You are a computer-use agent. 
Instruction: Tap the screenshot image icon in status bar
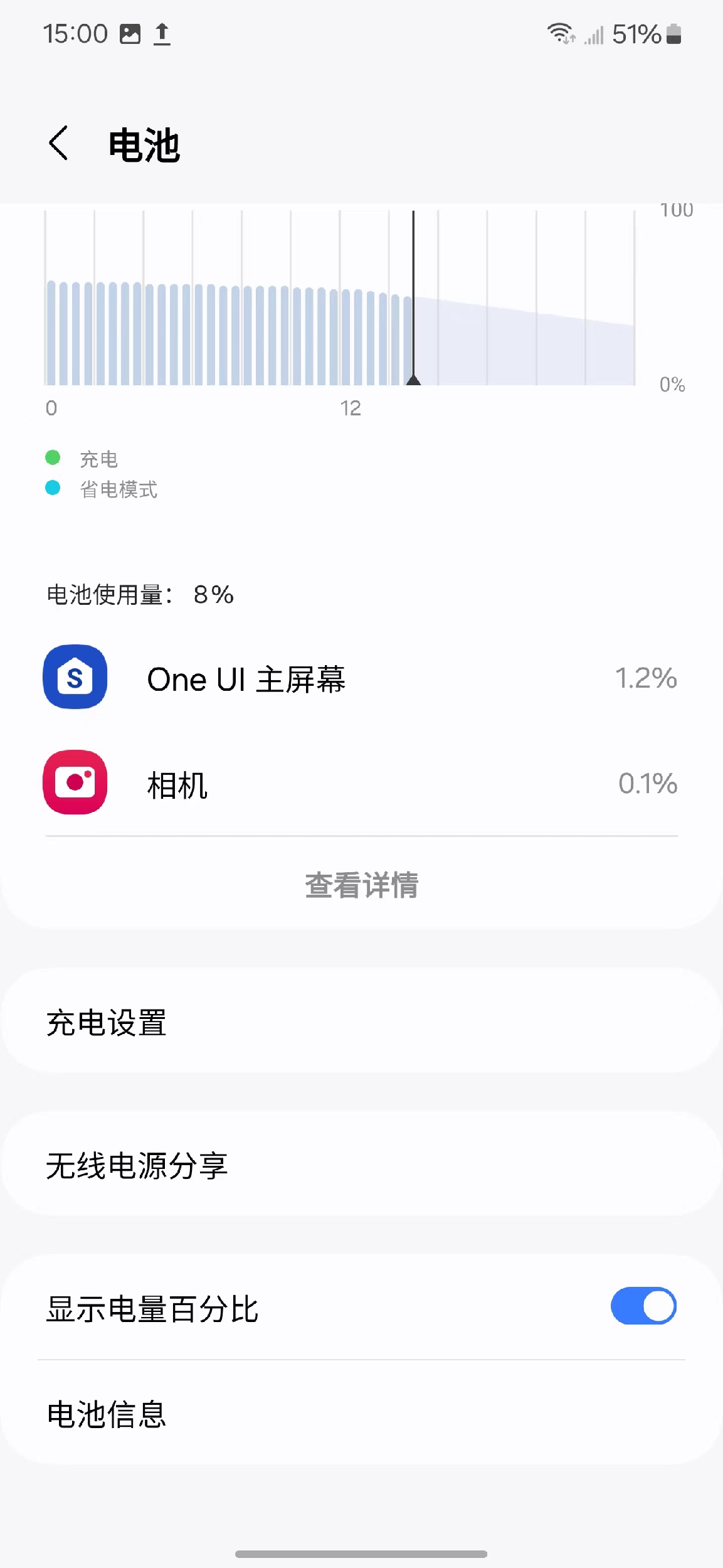[x=130, y=33]
